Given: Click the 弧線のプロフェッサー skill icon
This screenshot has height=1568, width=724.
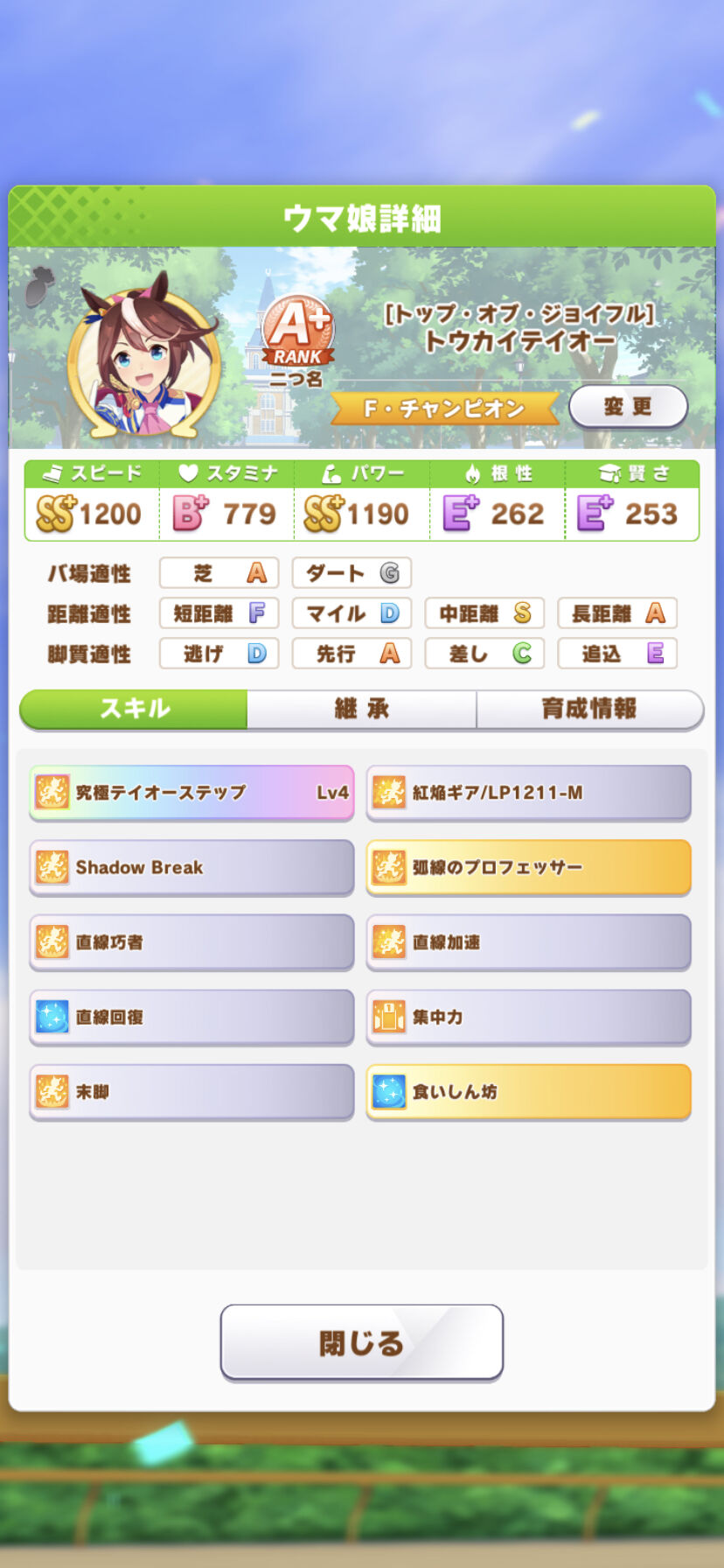Looking at the screenshot, I should (x=392, y=866).
